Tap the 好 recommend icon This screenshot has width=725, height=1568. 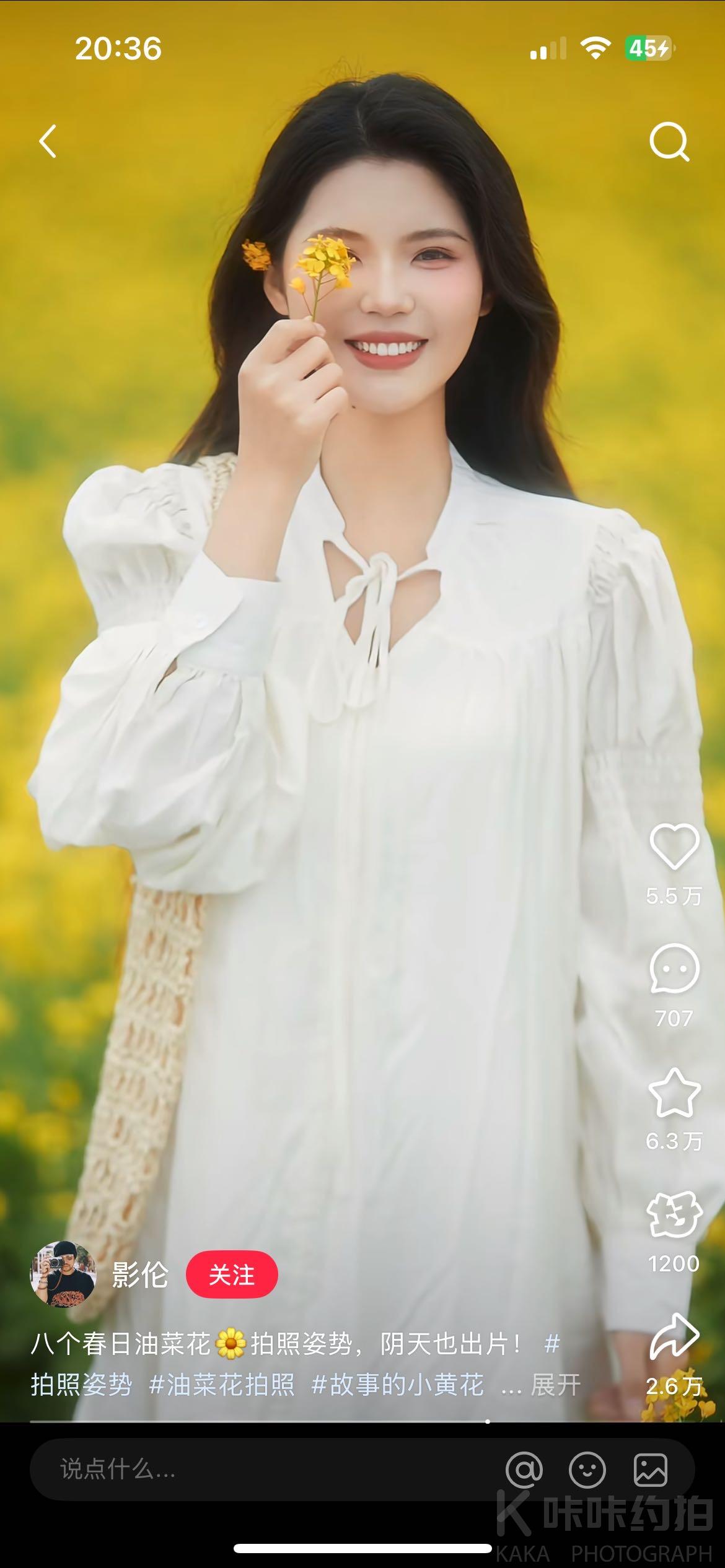coord(674,1215)
